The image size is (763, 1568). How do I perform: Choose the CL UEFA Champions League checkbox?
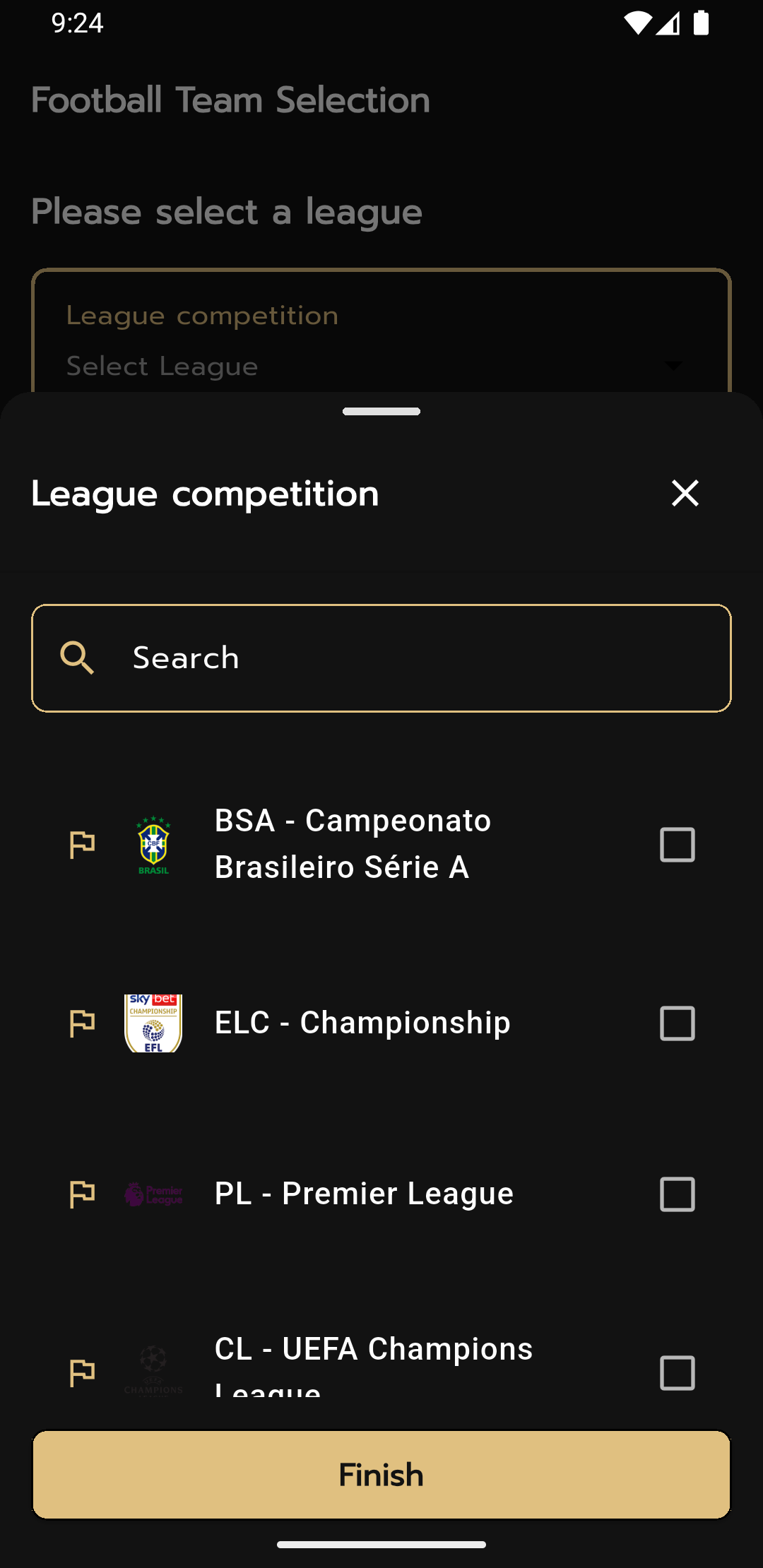tap(677, 1372)
